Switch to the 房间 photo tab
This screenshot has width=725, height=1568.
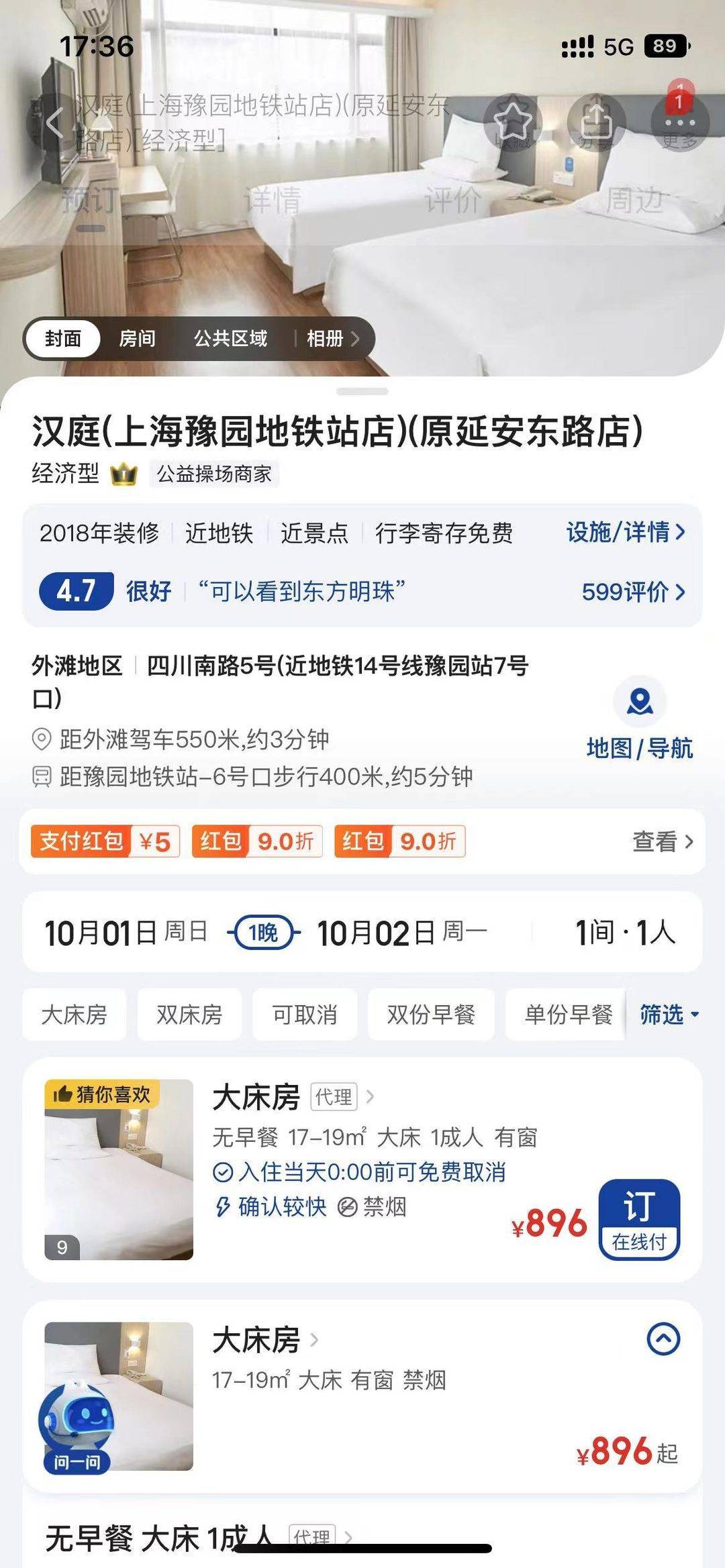click(x=137, y=338)
